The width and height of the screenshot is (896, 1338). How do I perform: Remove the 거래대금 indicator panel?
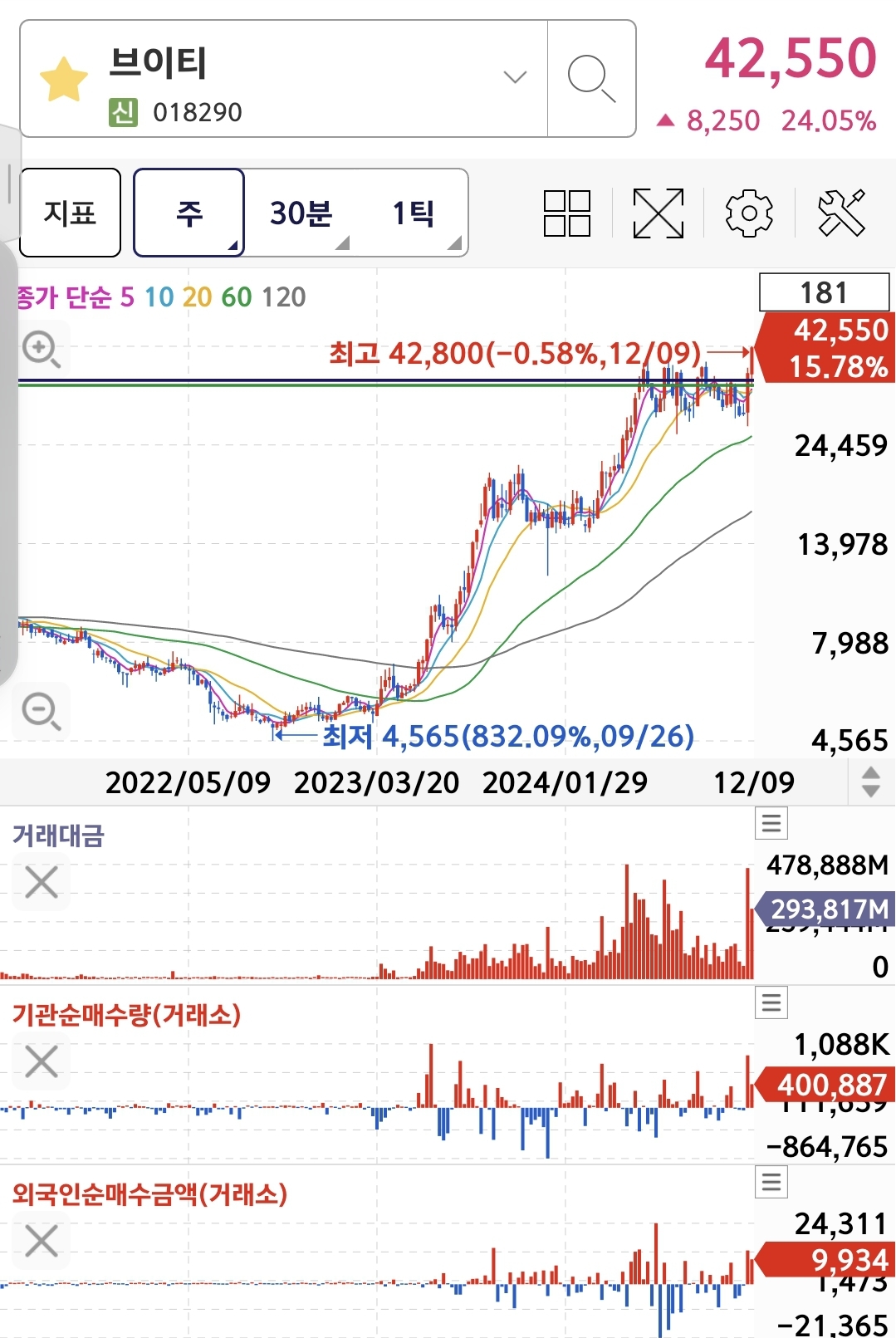point(42,882)
